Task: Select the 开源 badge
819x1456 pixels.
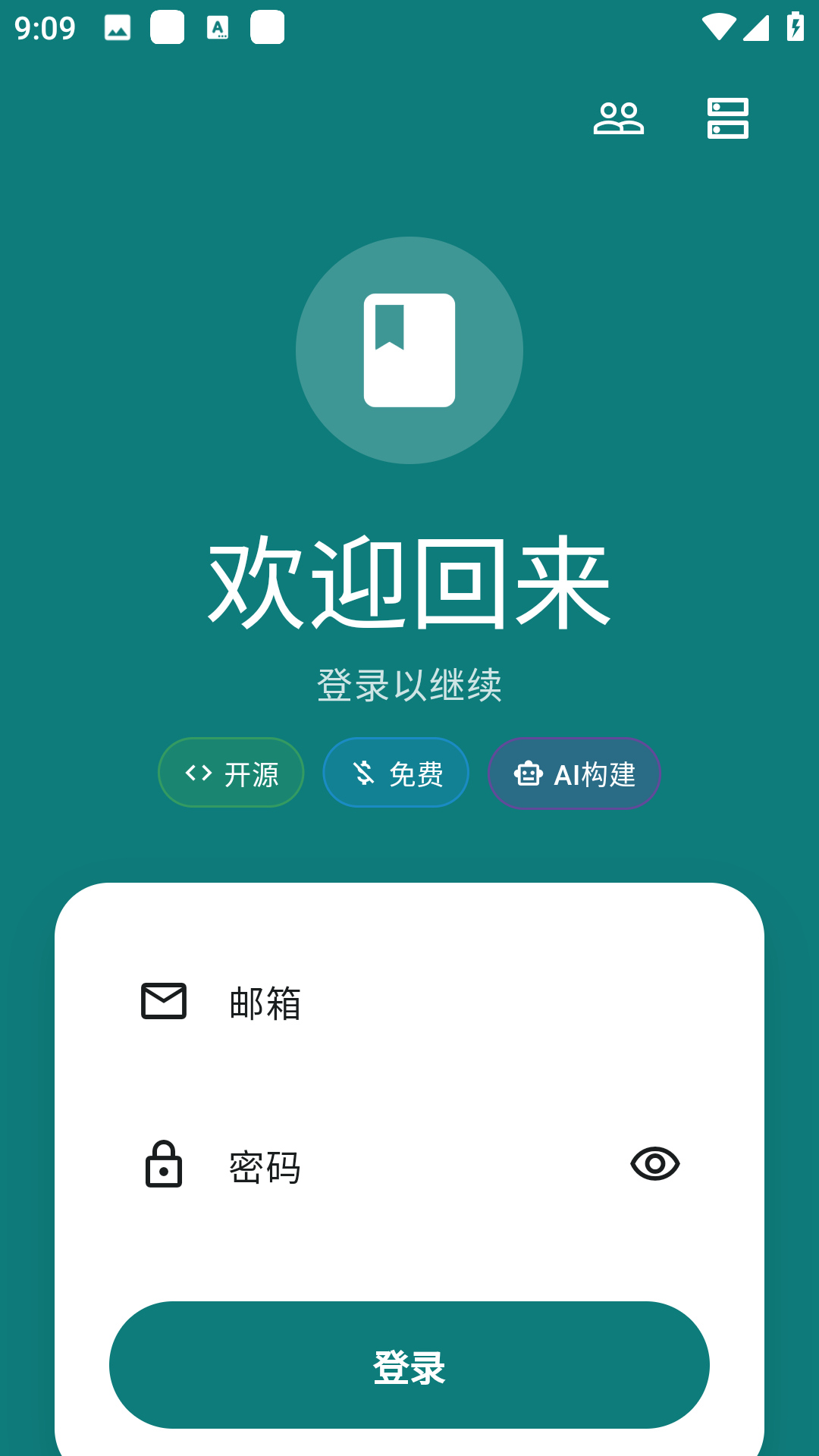Action: (230, 772)
